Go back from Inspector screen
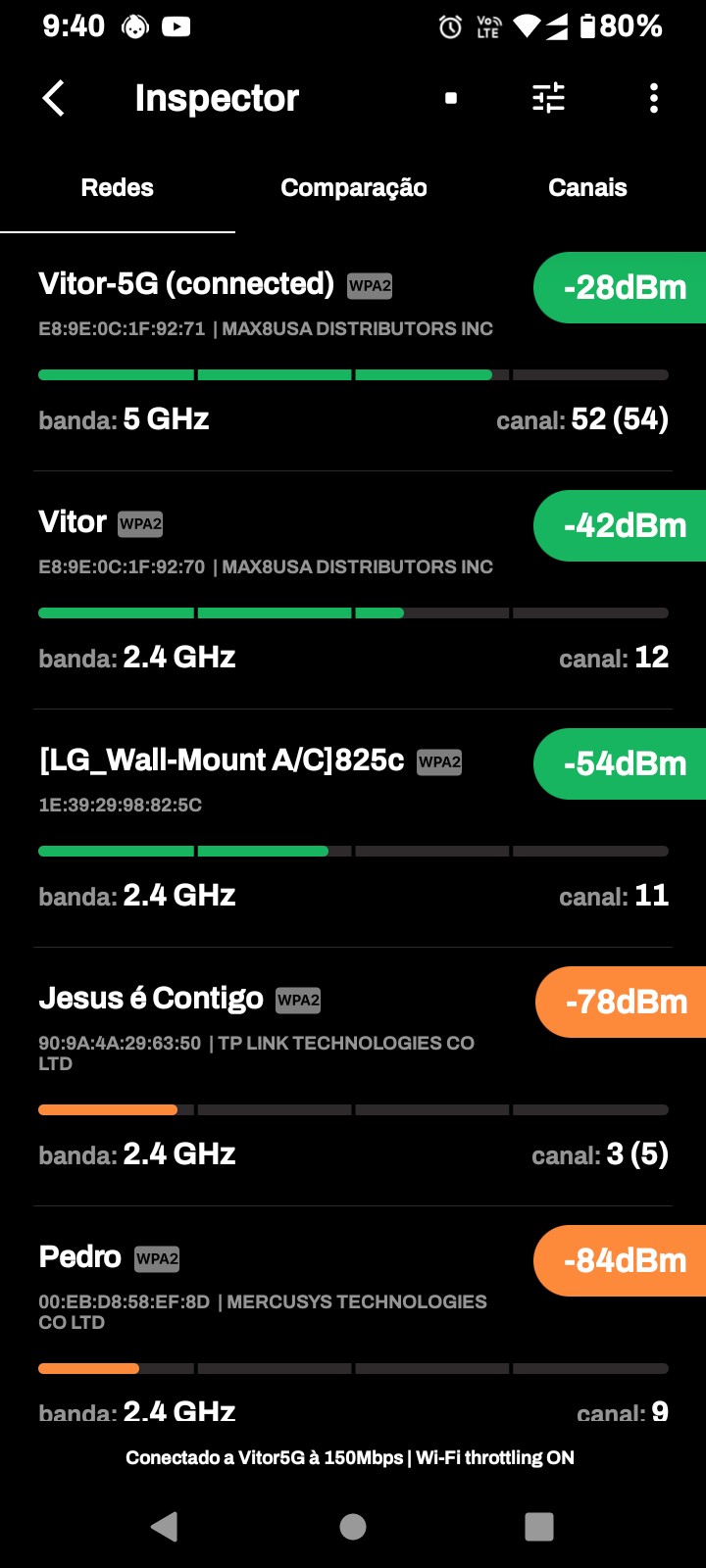Screen dimensions: 706x1568 click(x=54, y=98)
